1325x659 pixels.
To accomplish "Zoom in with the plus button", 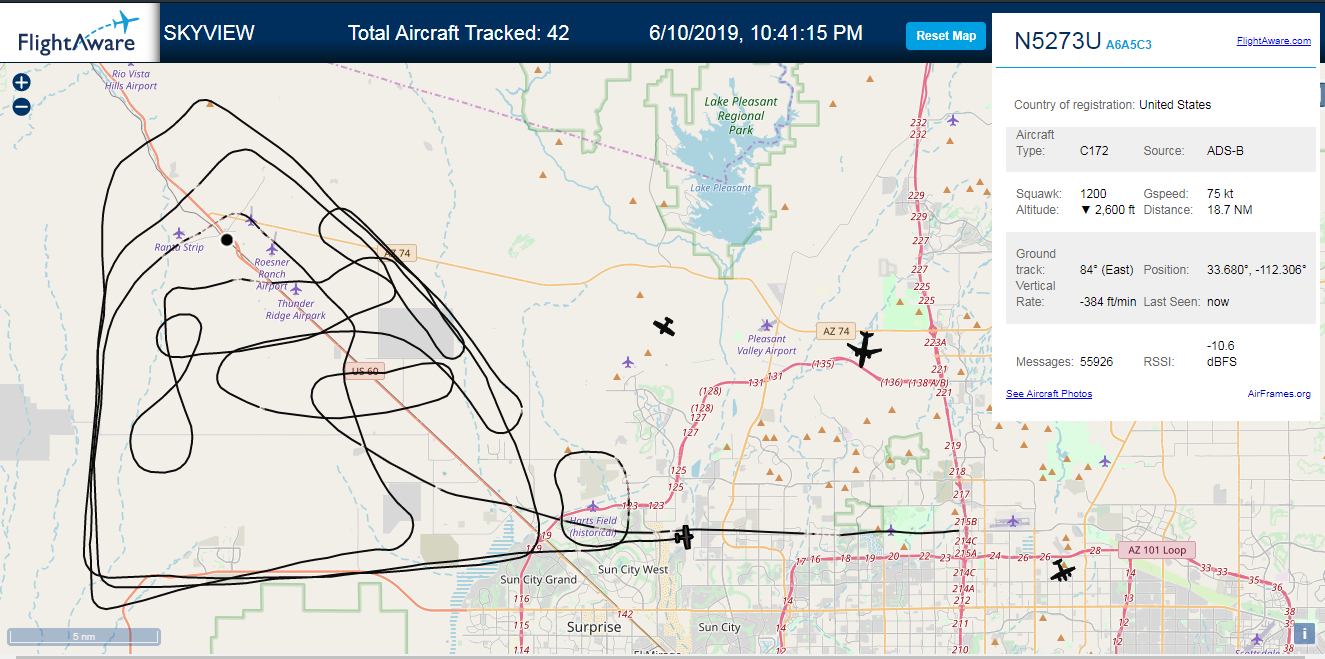I will click(x=21, y=83).
